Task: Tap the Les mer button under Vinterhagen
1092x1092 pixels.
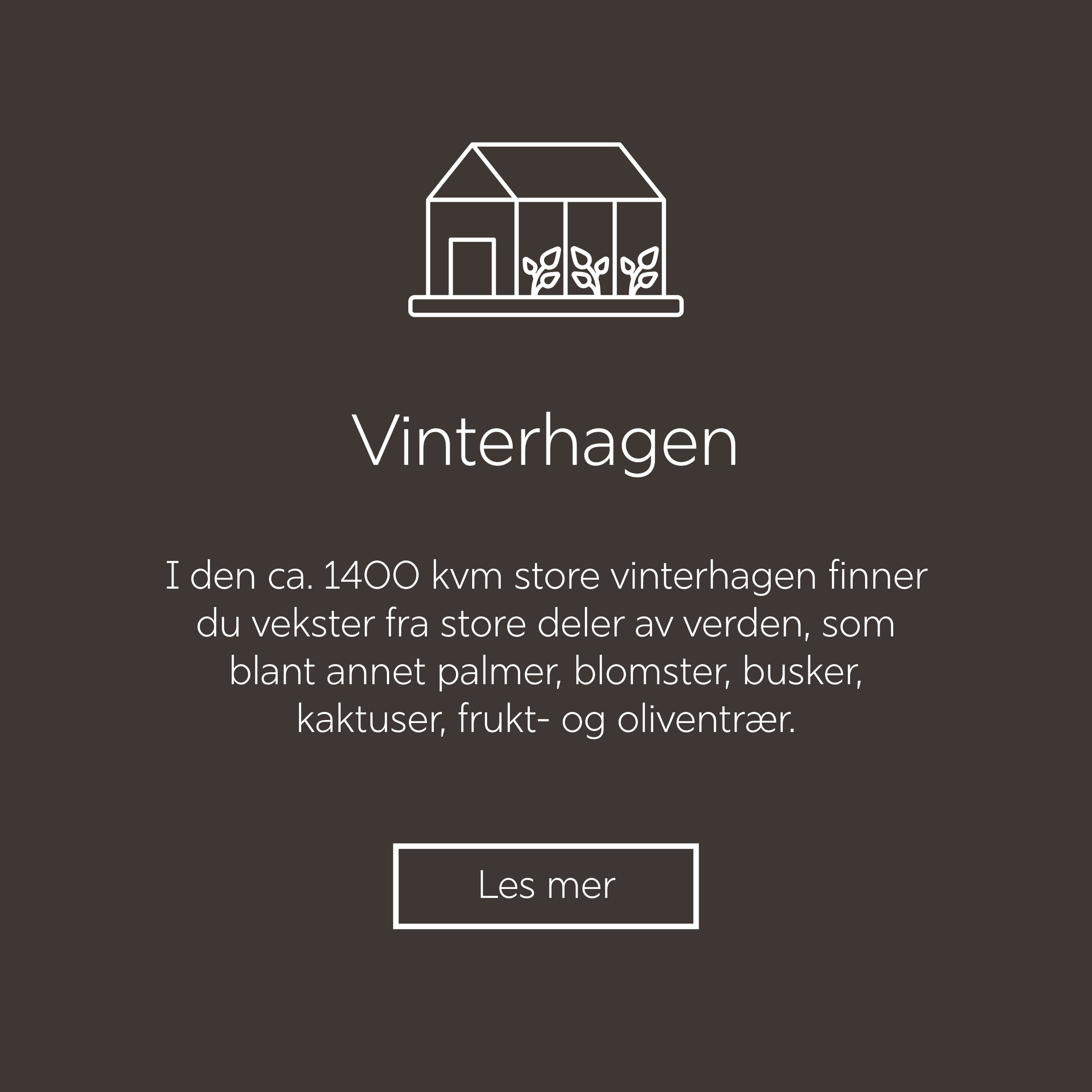Action: [x=546, y=886]
